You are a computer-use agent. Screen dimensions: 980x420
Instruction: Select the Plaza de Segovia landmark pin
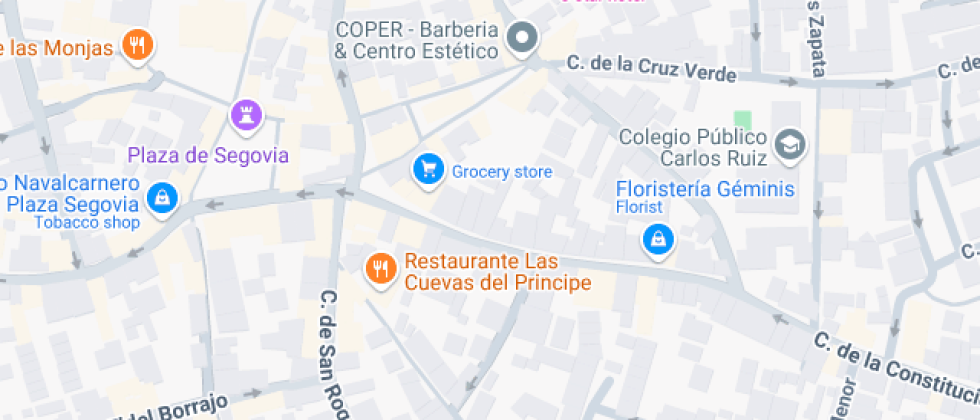pyautogui.click(x=245, y=115)
